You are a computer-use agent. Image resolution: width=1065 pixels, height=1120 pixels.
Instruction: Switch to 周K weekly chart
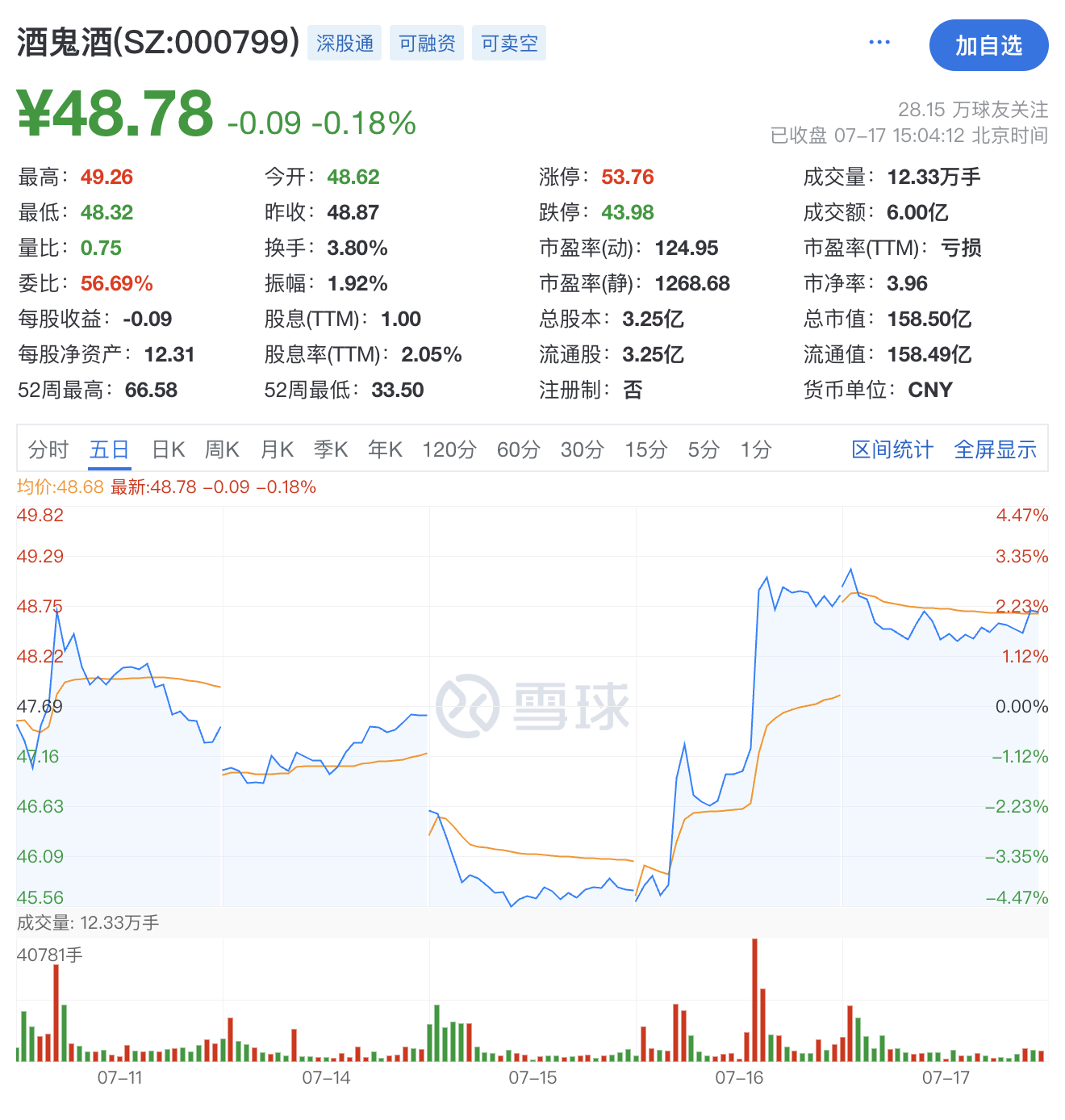[222, 449]
